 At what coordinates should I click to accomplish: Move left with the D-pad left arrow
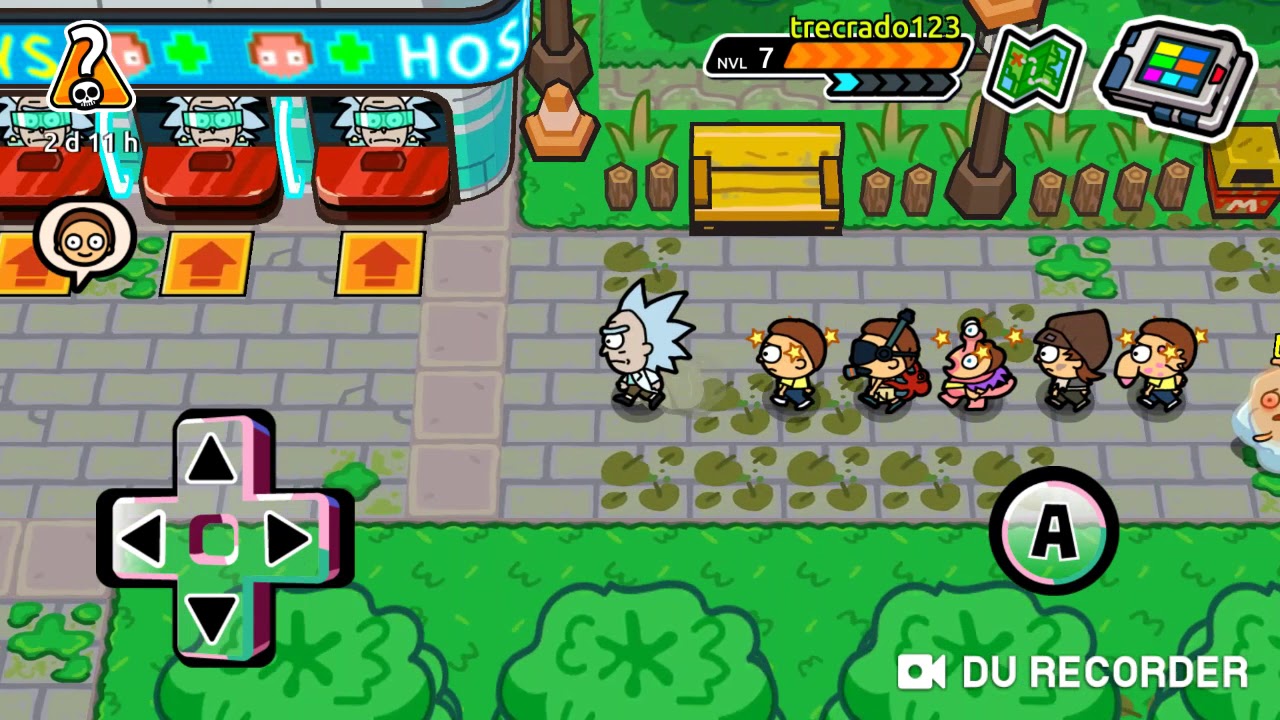[x=141, y=540]
